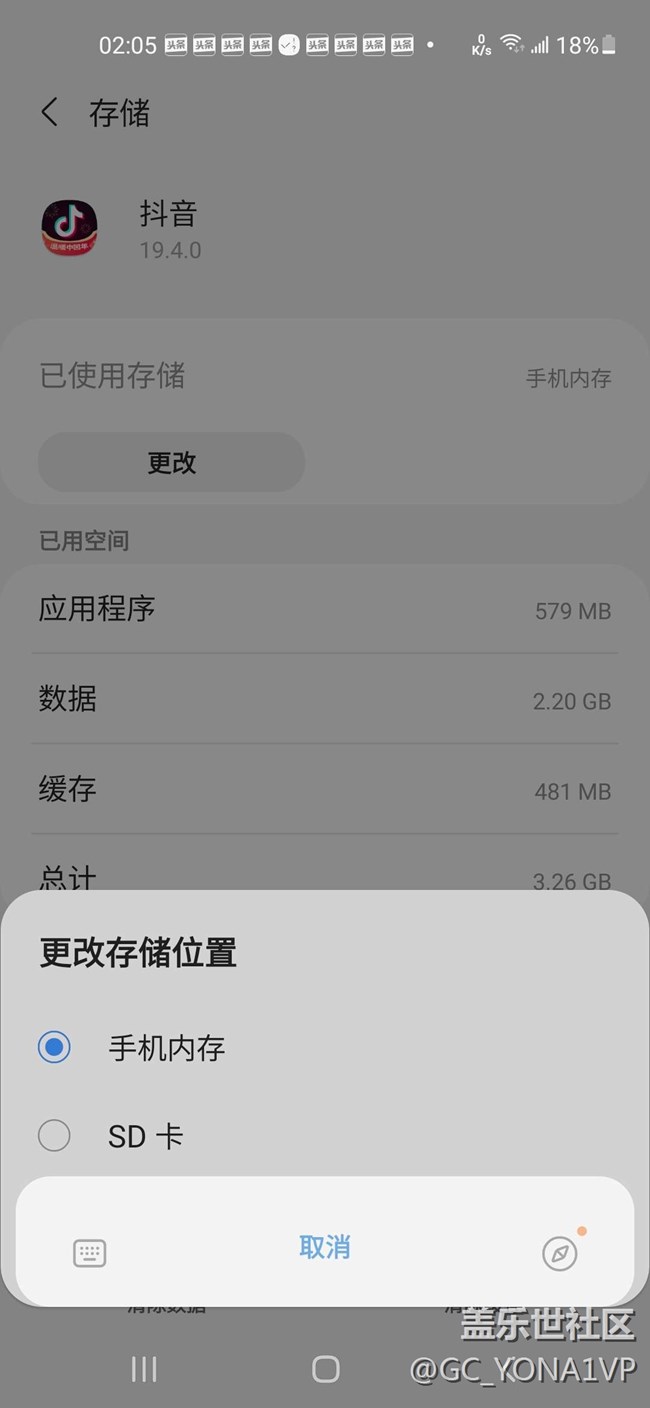Open the recent apps button
The height and width of the screenshot is (1408, 650).
144,1369
